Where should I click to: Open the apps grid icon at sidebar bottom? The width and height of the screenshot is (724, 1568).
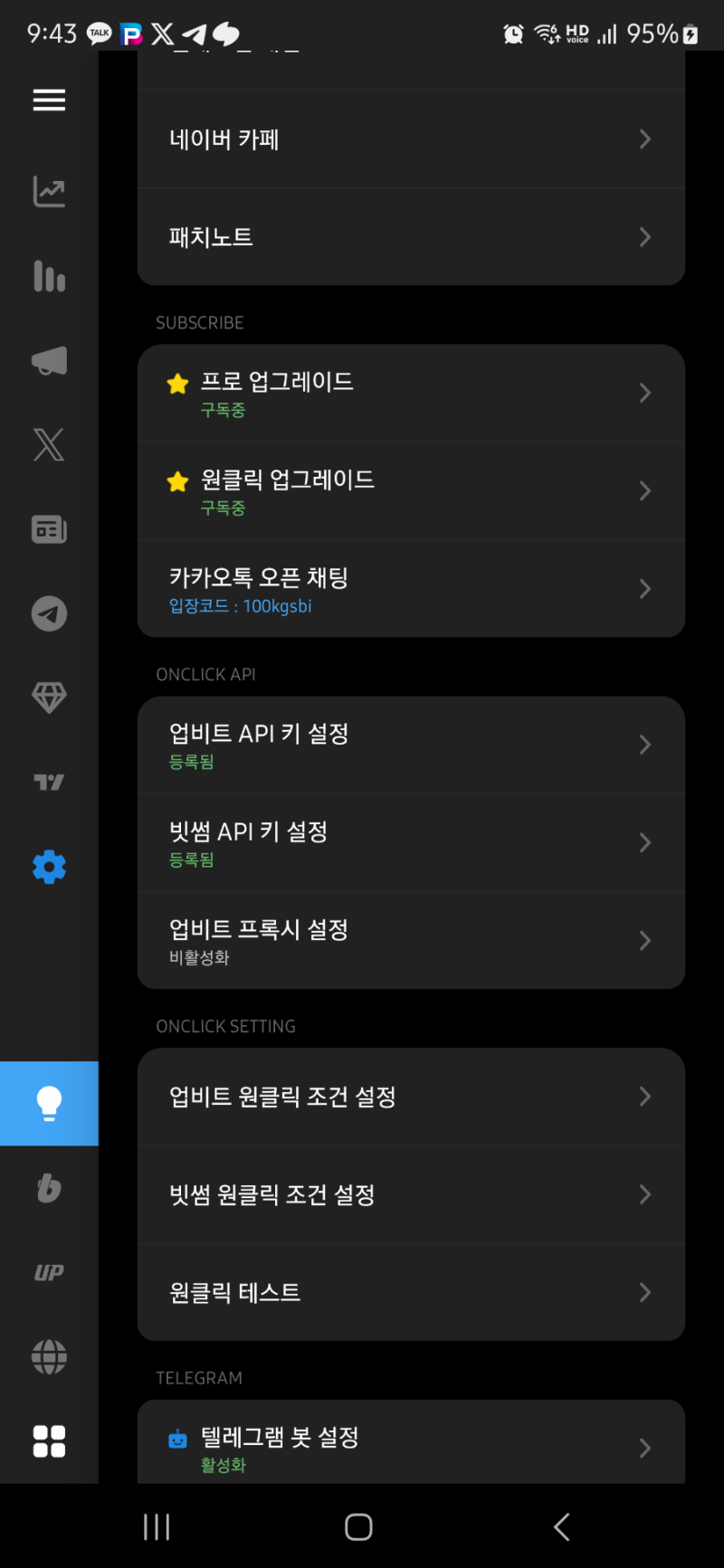tap(49, 1440)
